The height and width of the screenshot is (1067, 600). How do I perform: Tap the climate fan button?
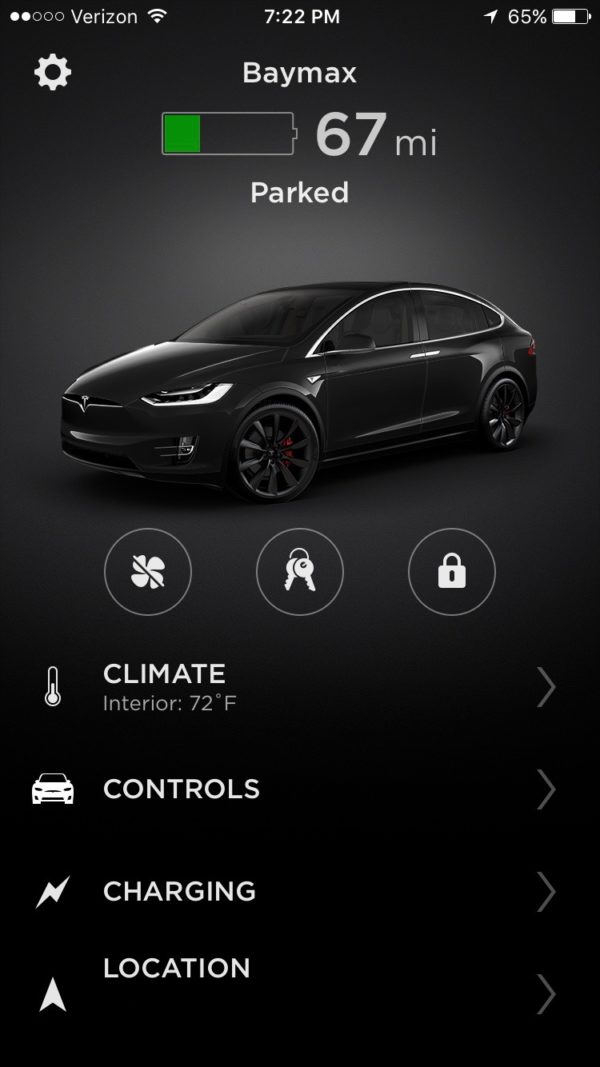(x=148, y=572)
